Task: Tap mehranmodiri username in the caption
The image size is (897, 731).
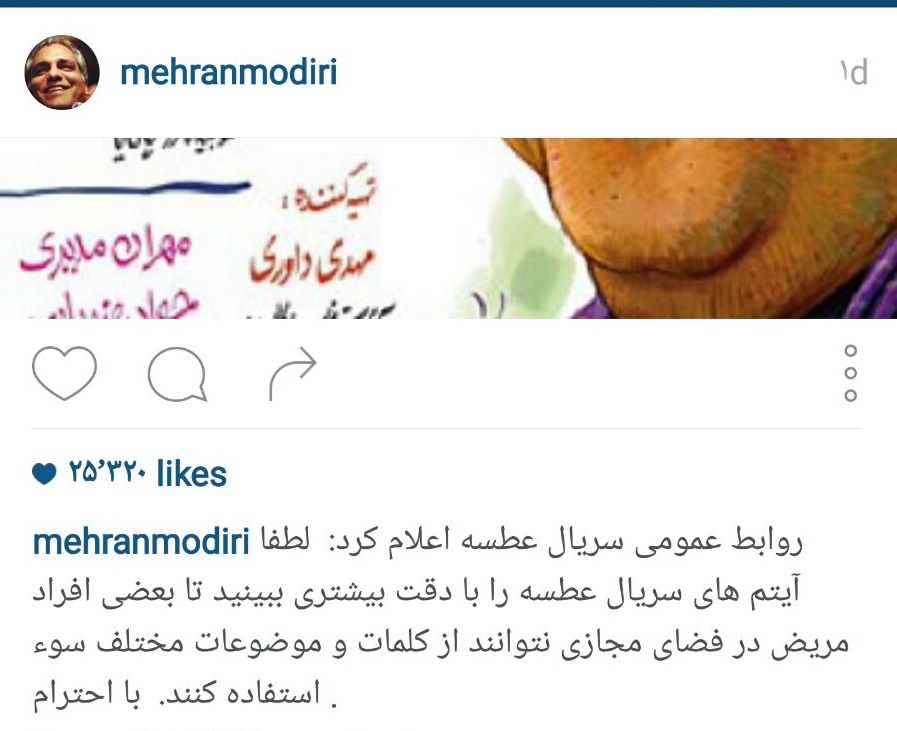Action: pyautogui.click(x=141, y=542)
